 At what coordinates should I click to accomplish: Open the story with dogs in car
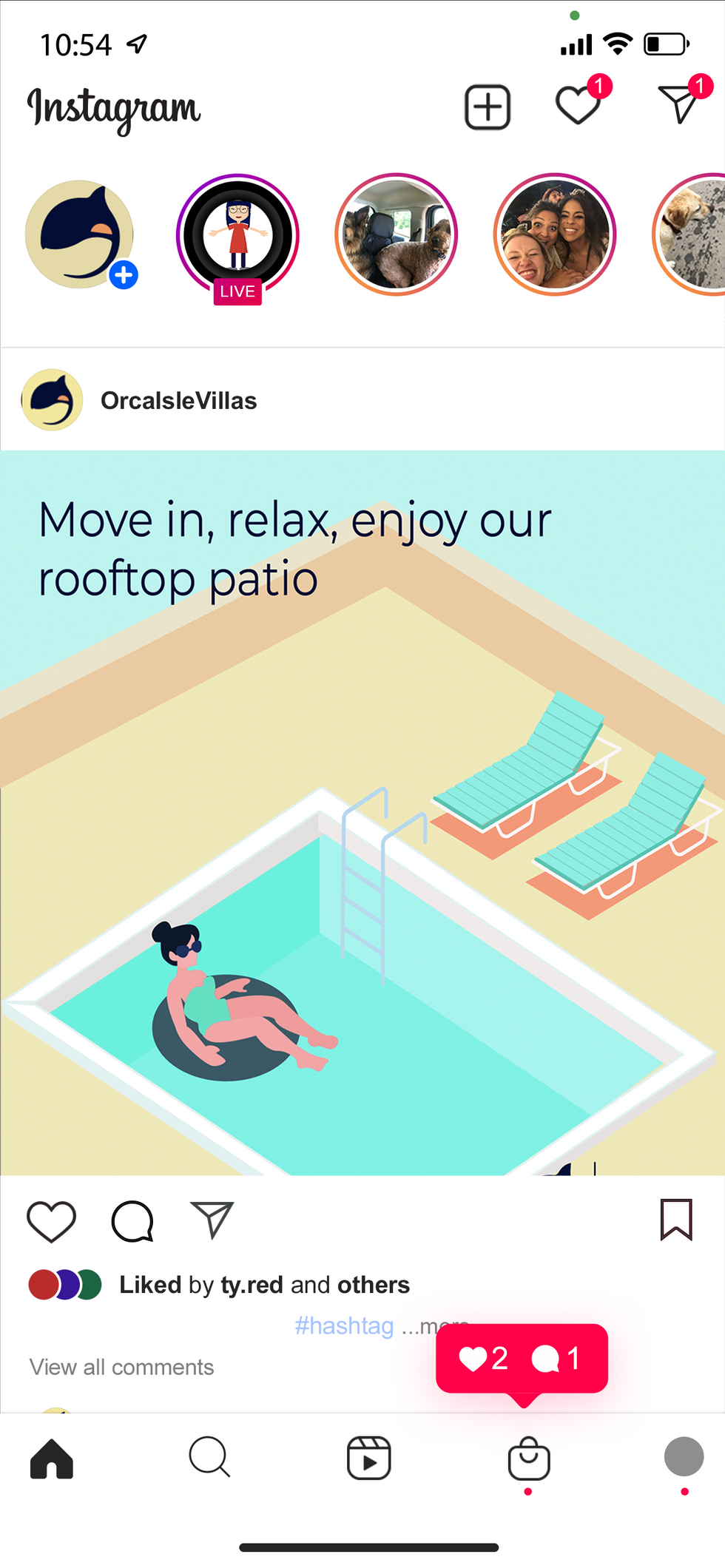pyautogui.click(x=397, y=234)
